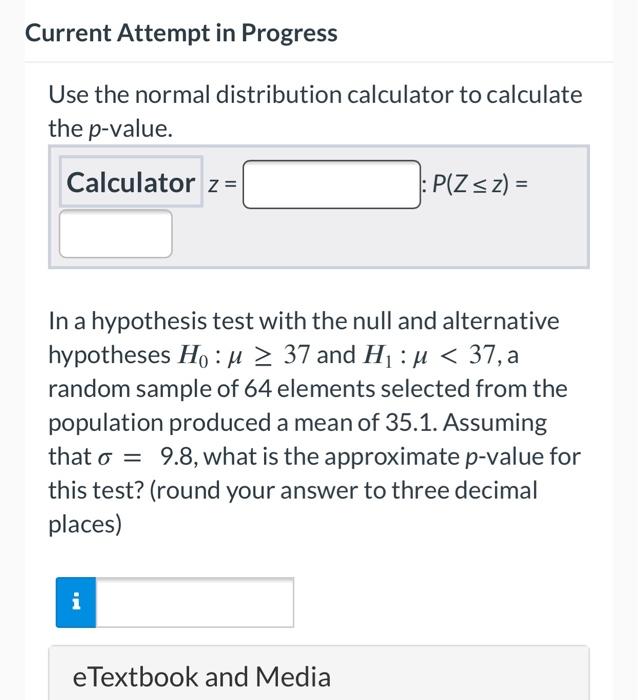The image size is (638, 700).
Task: Tap the blue info icon
Action: tap(76, 603)
